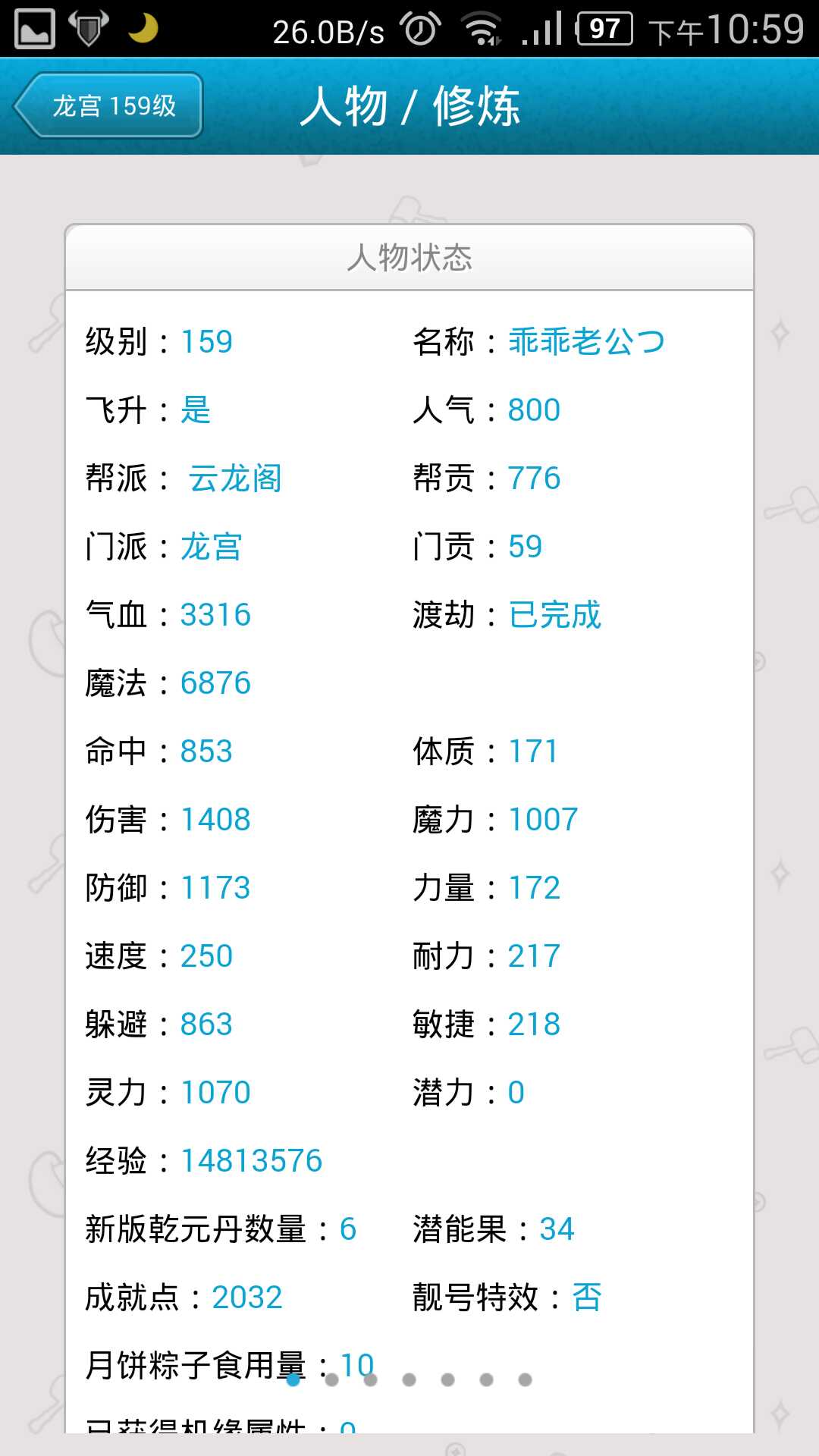
Task: Go back via 龙宫 159级 button
Action: pyautogui.click(x=109, y=105)
